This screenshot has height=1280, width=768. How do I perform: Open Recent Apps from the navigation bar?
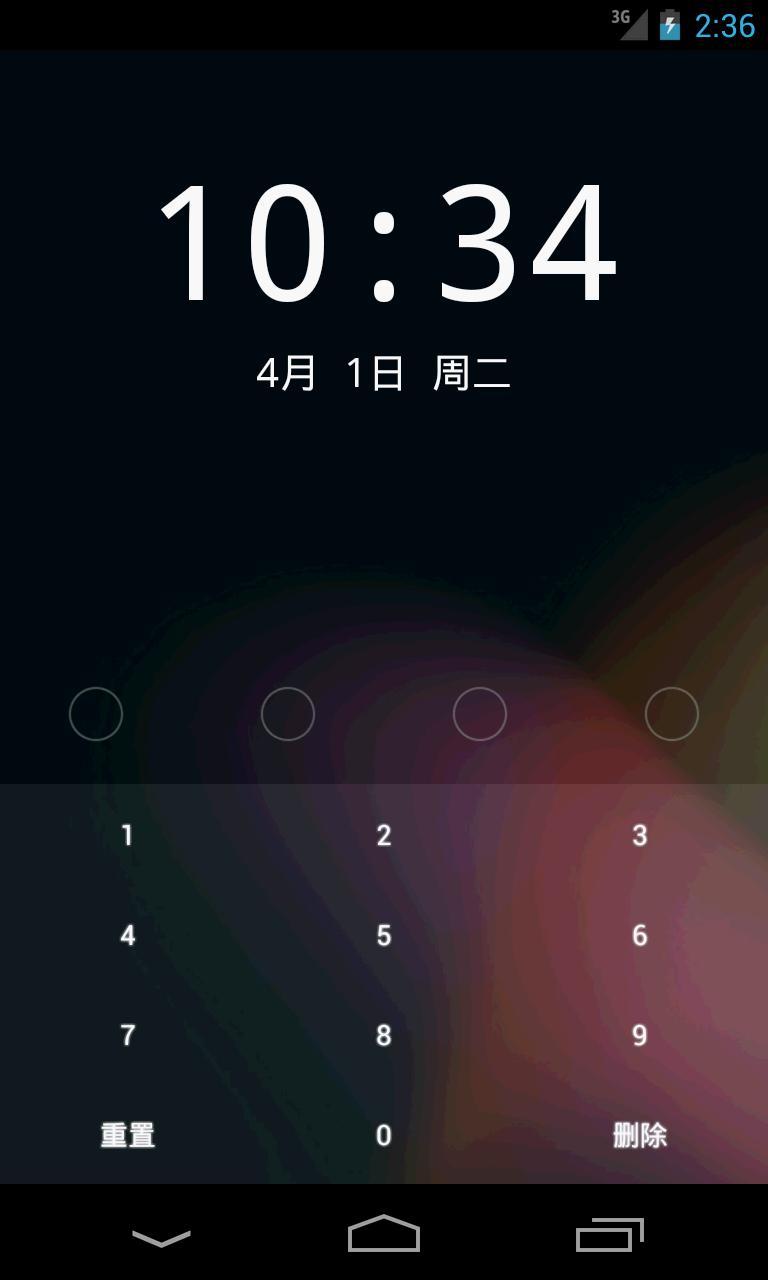click(x=610, y=1237)
